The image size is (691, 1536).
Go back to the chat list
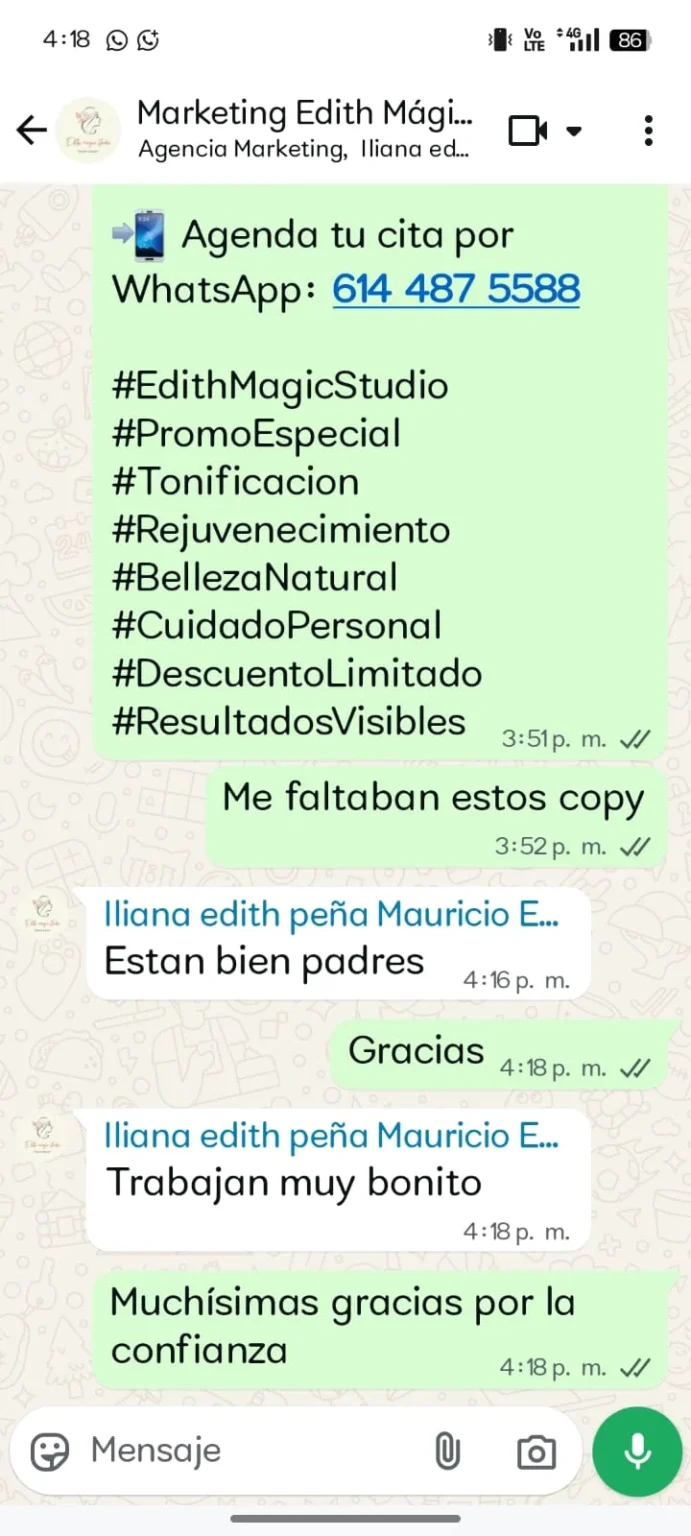click(x=32, y=131)
